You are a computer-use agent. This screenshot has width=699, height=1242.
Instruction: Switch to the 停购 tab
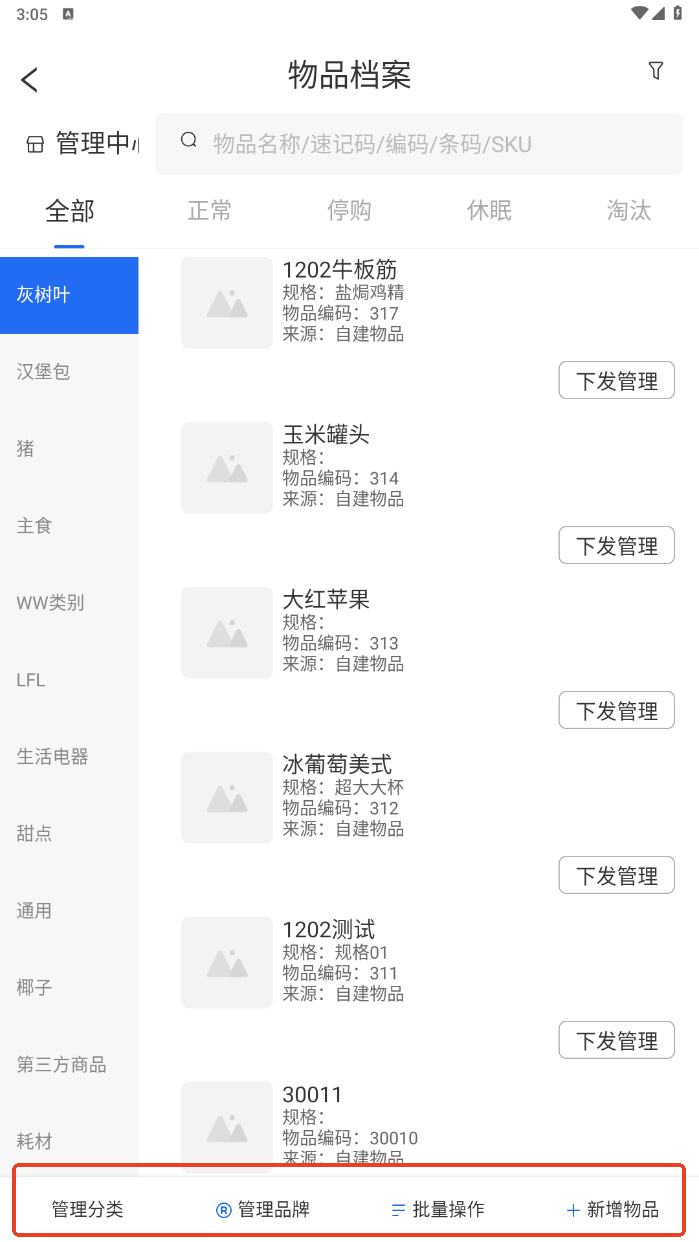tap(349, 211)
